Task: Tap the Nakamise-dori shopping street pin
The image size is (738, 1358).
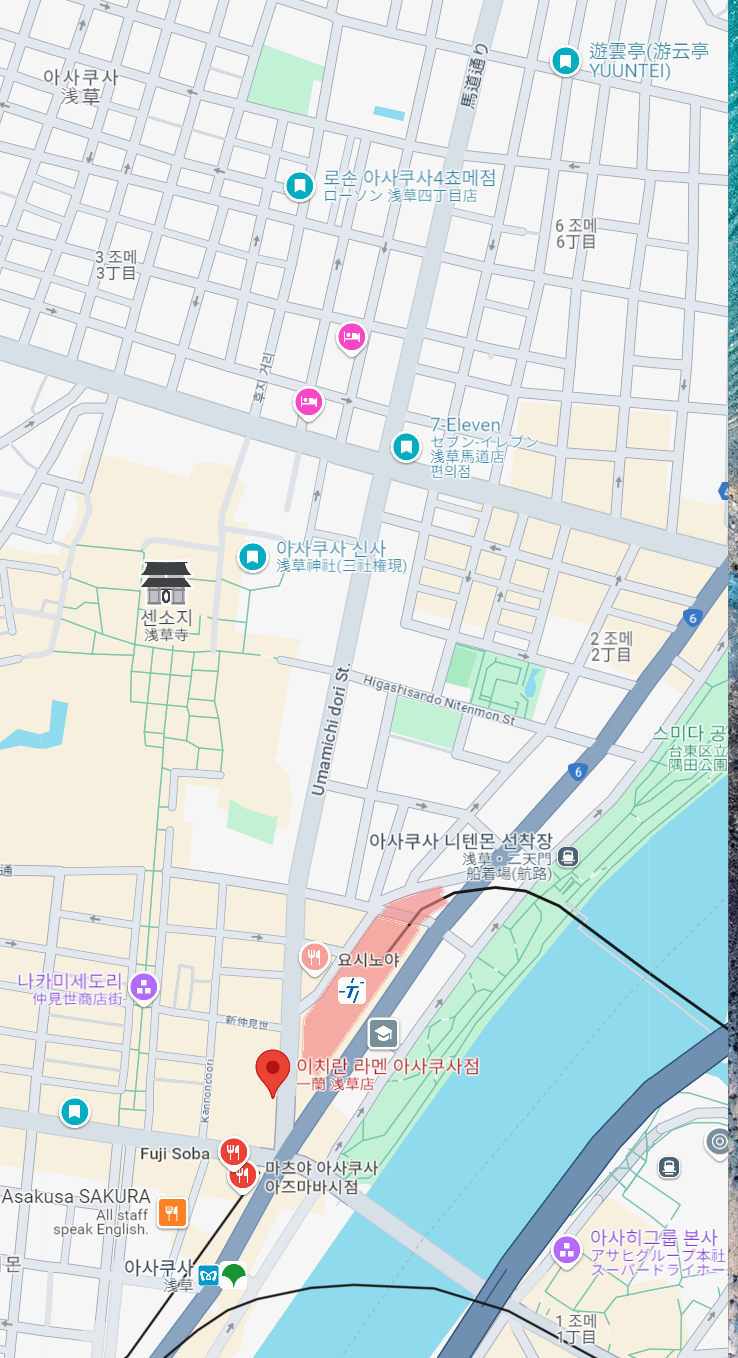Action: pyautogui.click(x=144, y=988)
